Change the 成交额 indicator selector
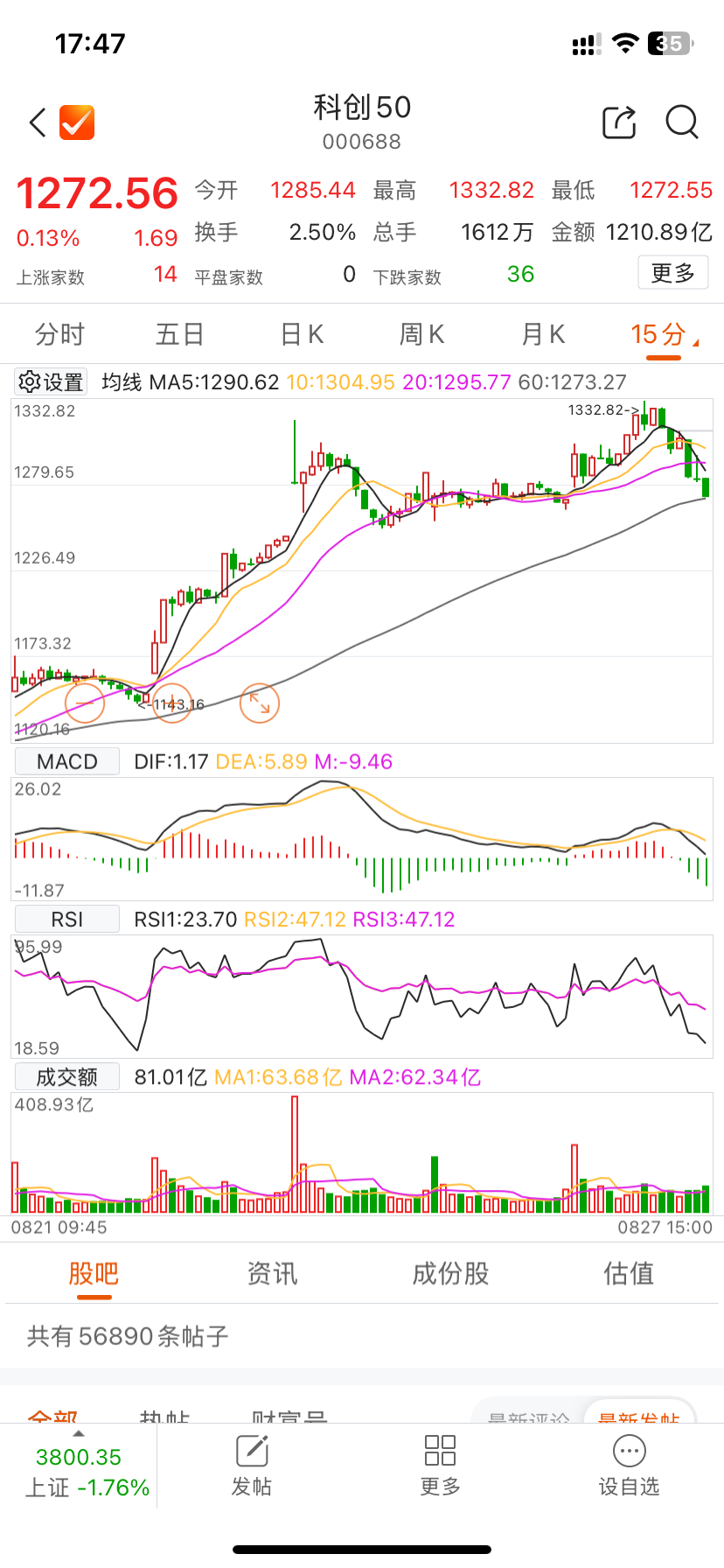 coord(67,1076)
